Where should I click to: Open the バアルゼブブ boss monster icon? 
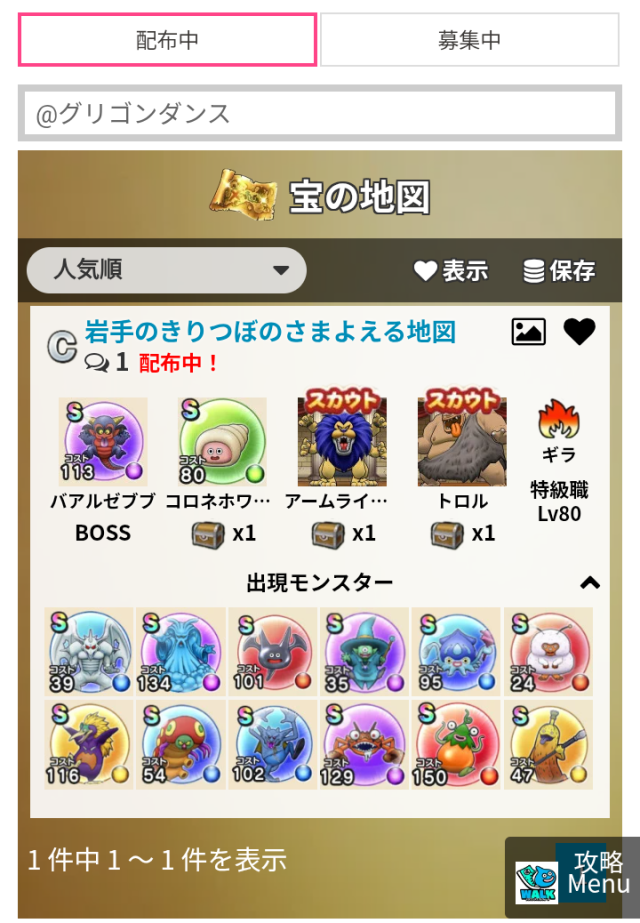[103, 442]
